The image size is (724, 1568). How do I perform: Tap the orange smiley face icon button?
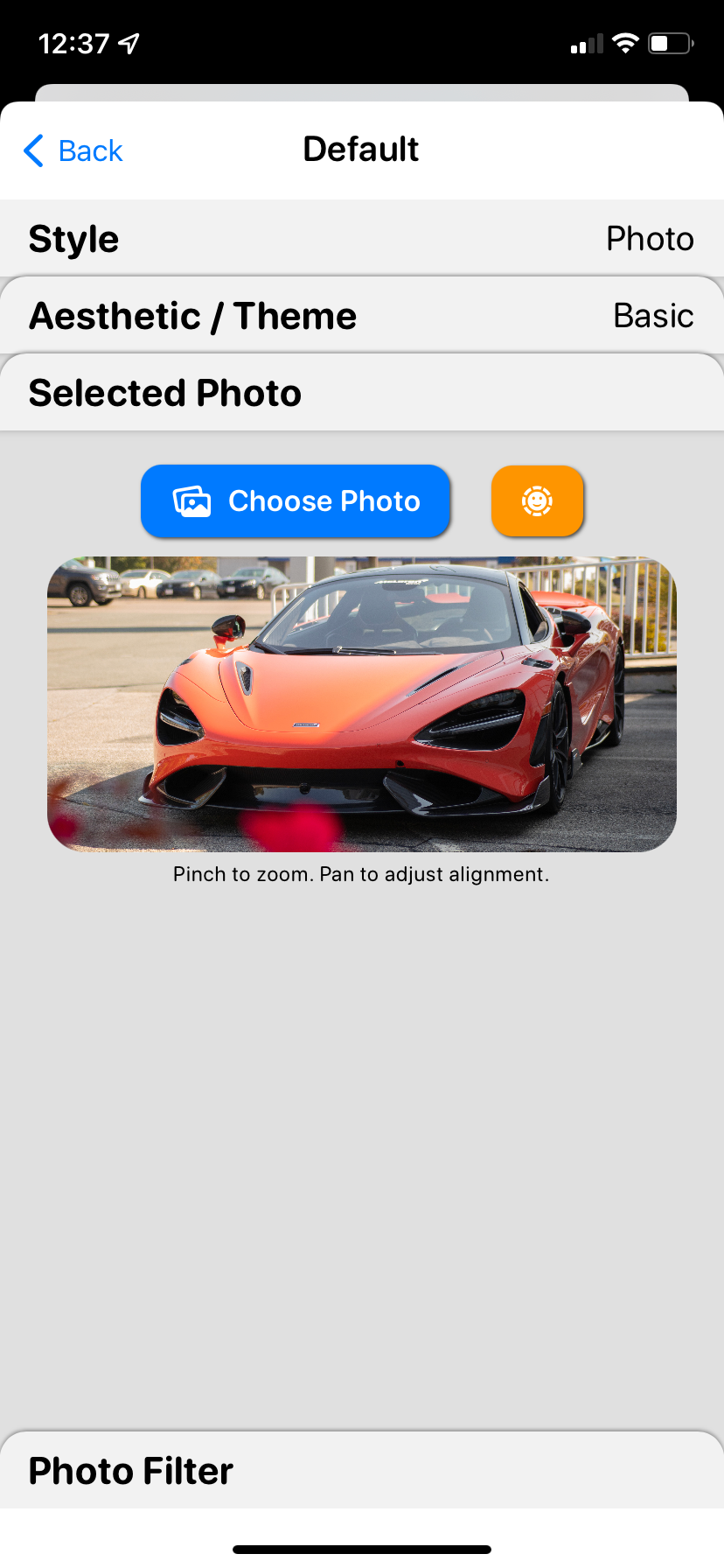pyautogui.click(x=537, y=501)
